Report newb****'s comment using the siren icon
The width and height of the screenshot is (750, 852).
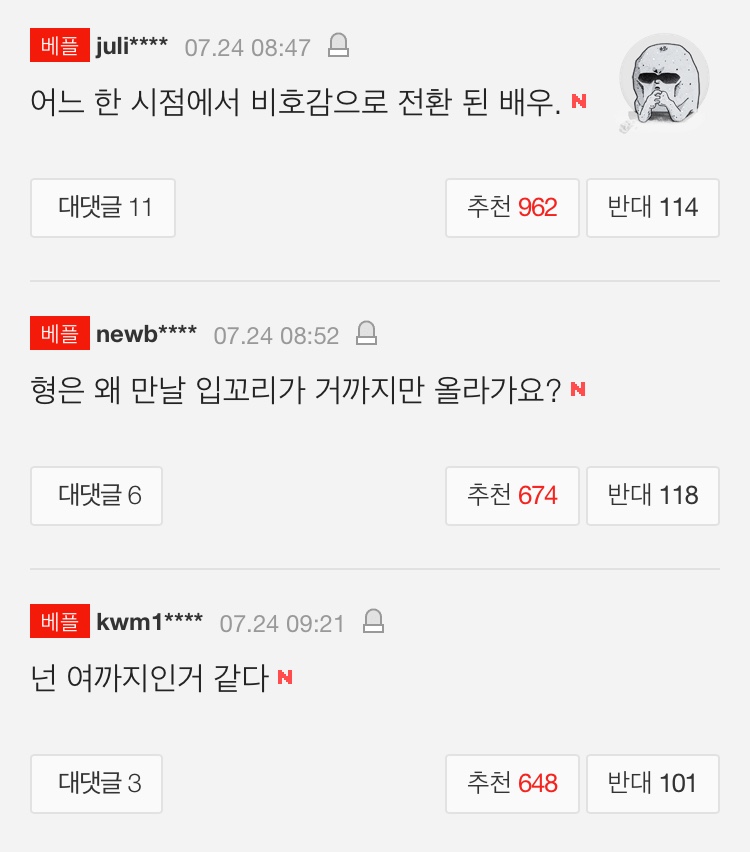(x=367, y=334)
